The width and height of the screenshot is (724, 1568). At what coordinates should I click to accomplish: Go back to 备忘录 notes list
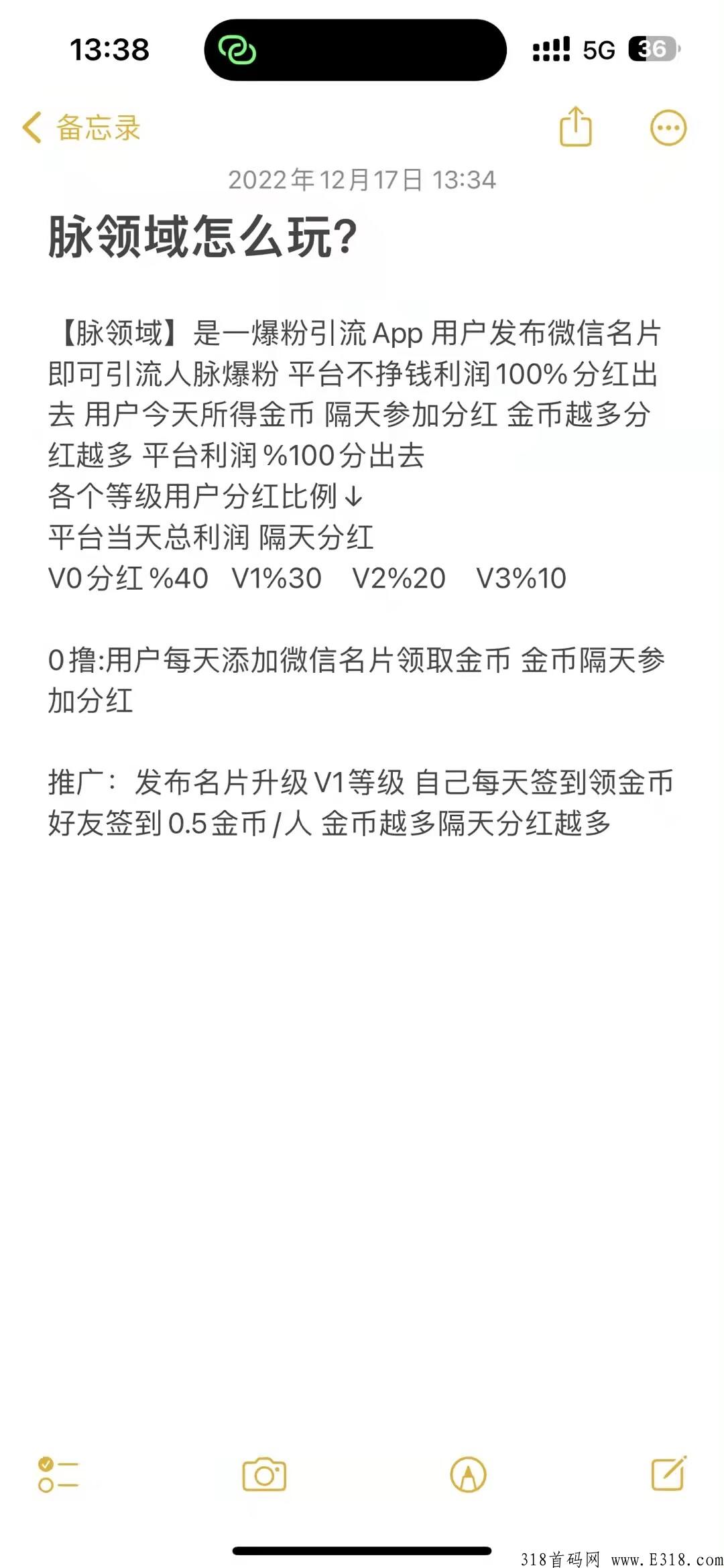pos(81,127)
